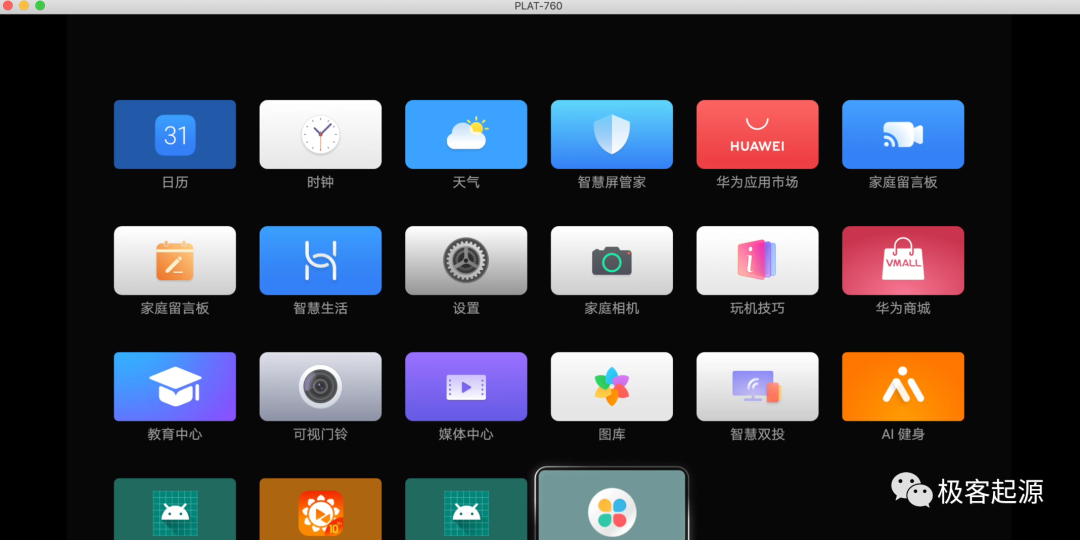Open the 天气 weather app
The width and height of the screenshot is (1080, 540).
(466, 134)
